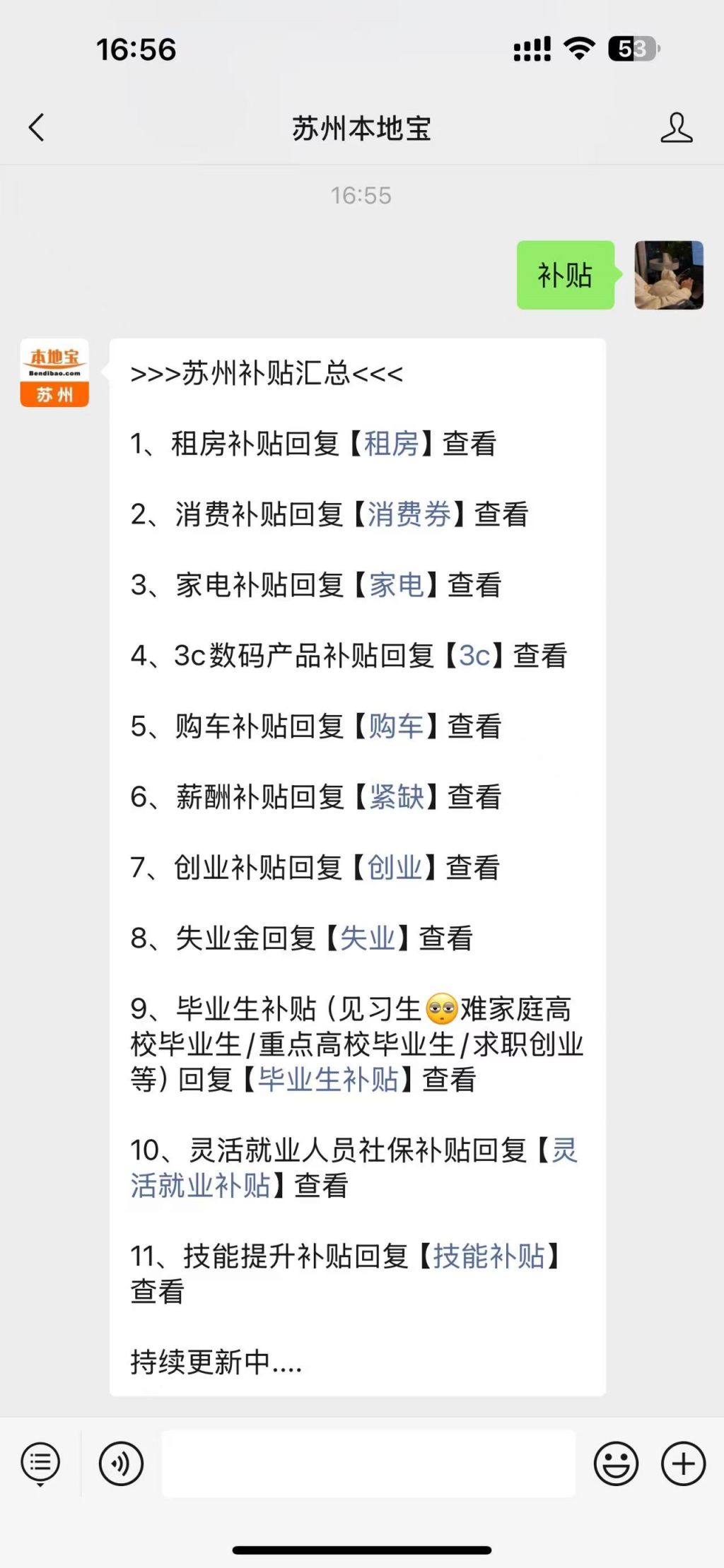Open the 灵活就业补贴 link
Image resolution: width=724 pixels, height=1568 pixels.
point(201,1186)
